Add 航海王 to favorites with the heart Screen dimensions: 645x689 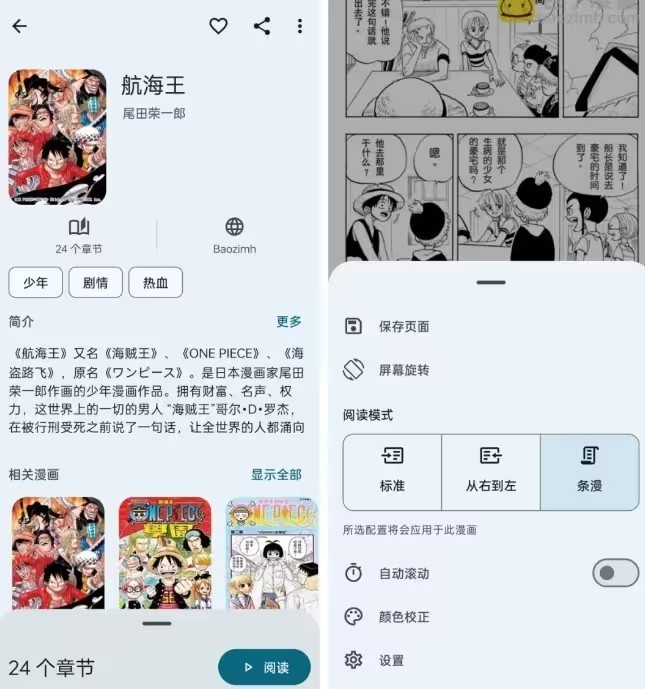(x=218, y=26)
